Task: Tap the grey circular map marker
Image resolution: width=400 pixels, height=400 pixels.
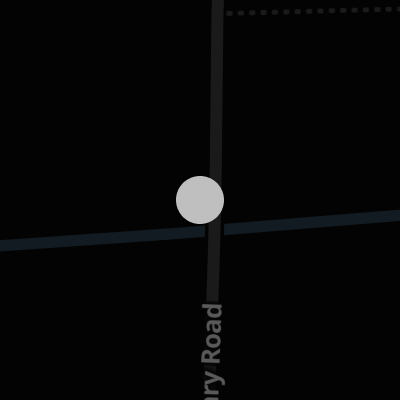Action: 200,200
